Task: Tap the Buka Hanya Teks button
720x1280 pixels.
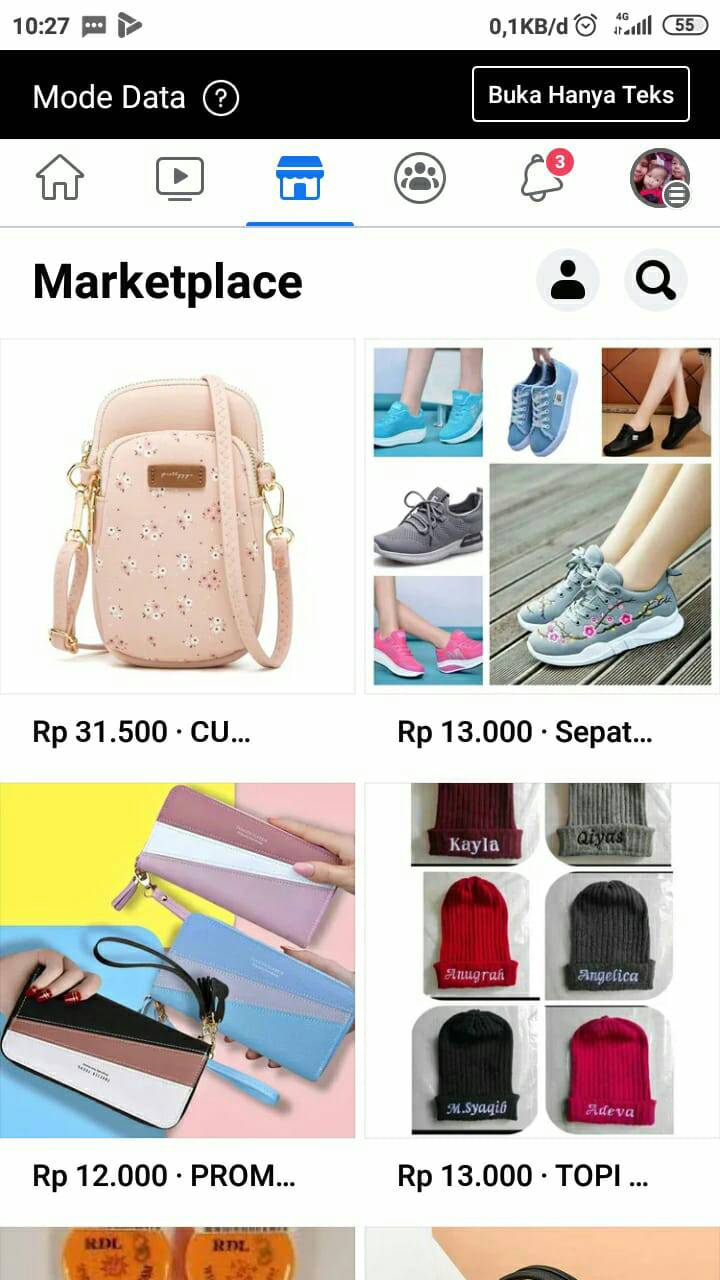Action: (x=581, y=94)
